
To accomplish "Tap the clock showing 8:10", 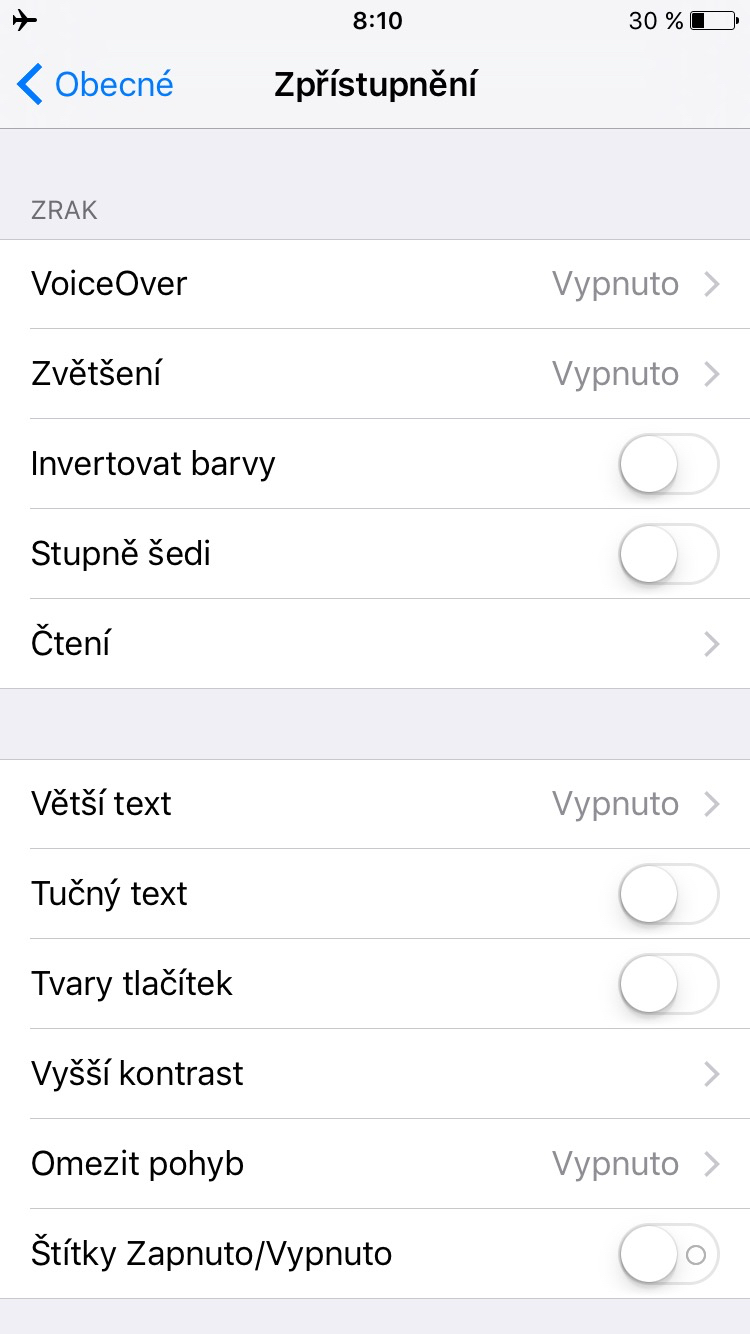I will point(377,20).
